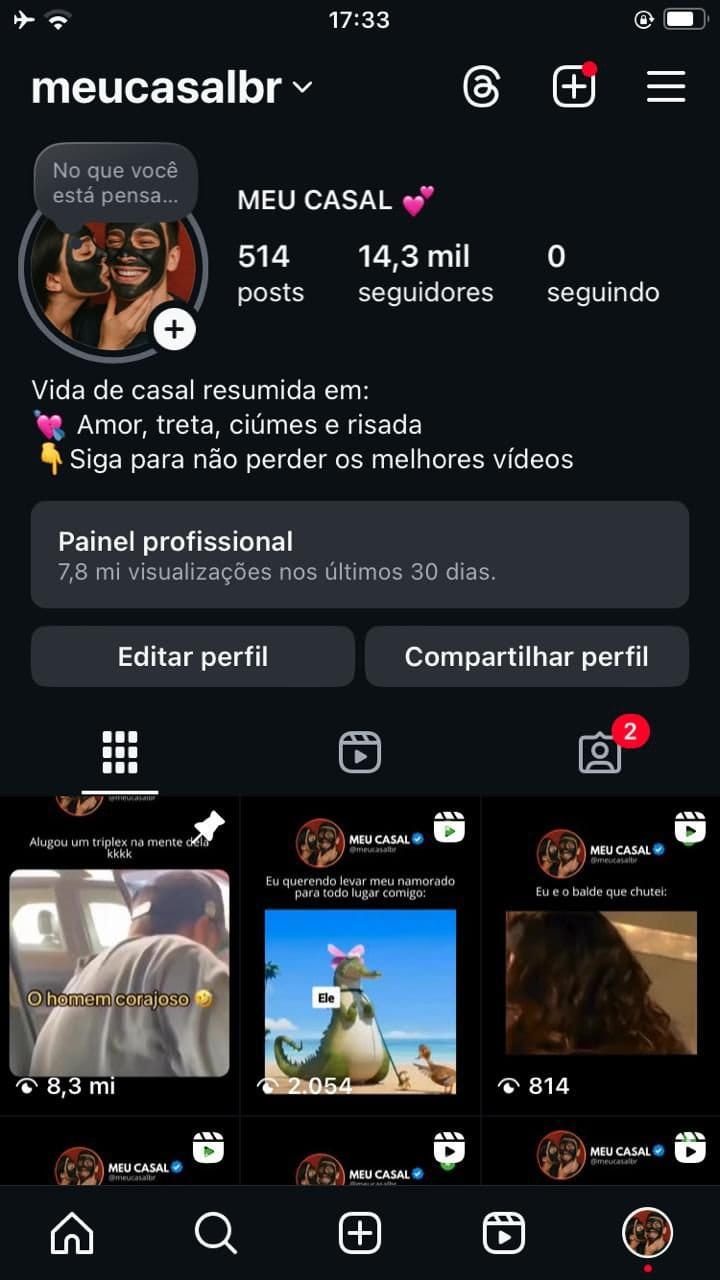This screenshot has height=1280, width=720.
Task: Open the Reels feed from bottom navigation
Action: click(x=504, y=1233)
